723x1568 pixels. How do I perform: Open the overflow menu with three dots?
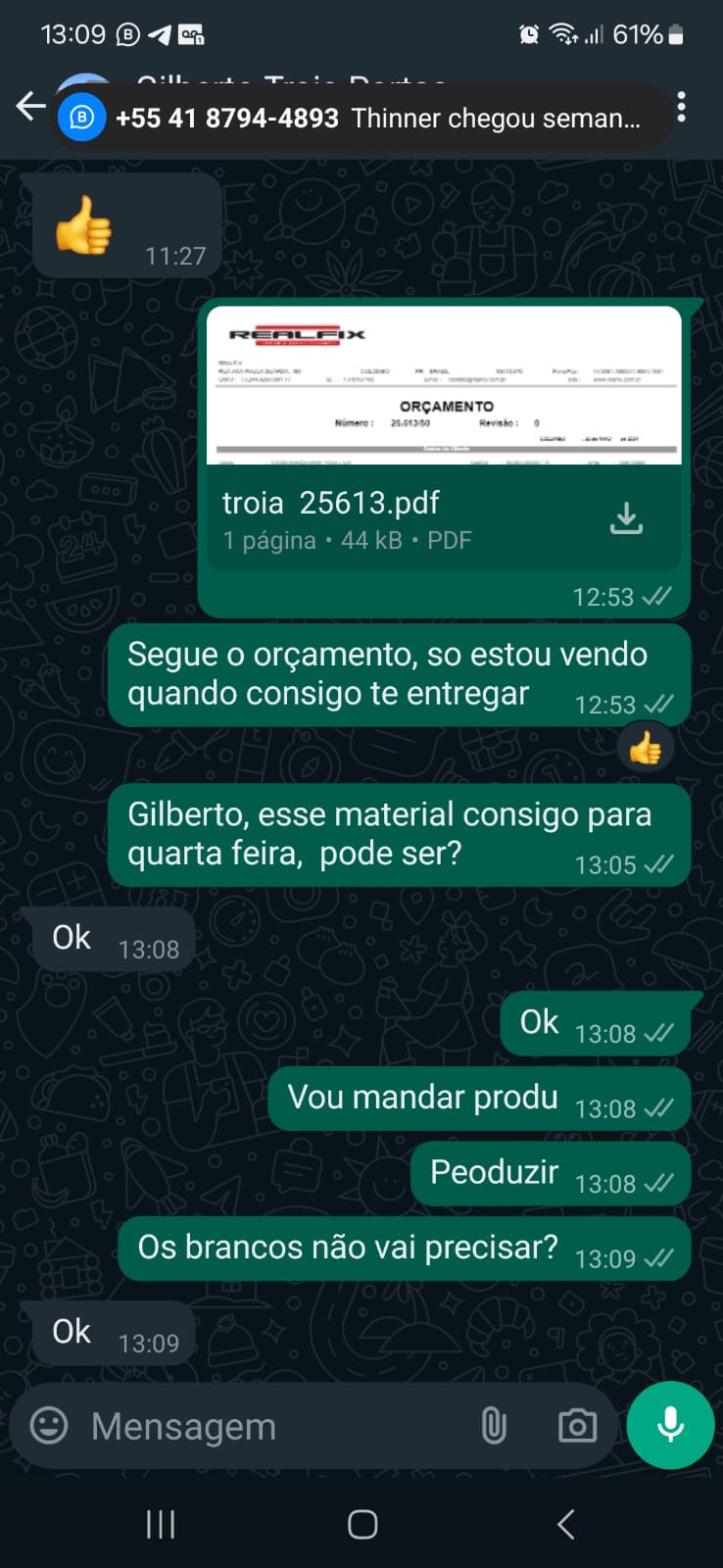point(682,107)
